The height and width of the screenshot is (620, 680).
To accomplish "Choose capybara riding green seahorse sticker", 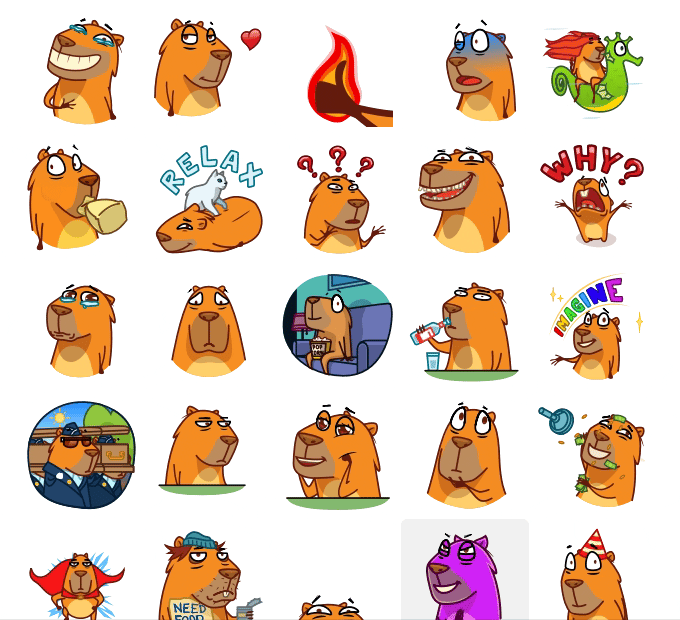I will [592, 72].
